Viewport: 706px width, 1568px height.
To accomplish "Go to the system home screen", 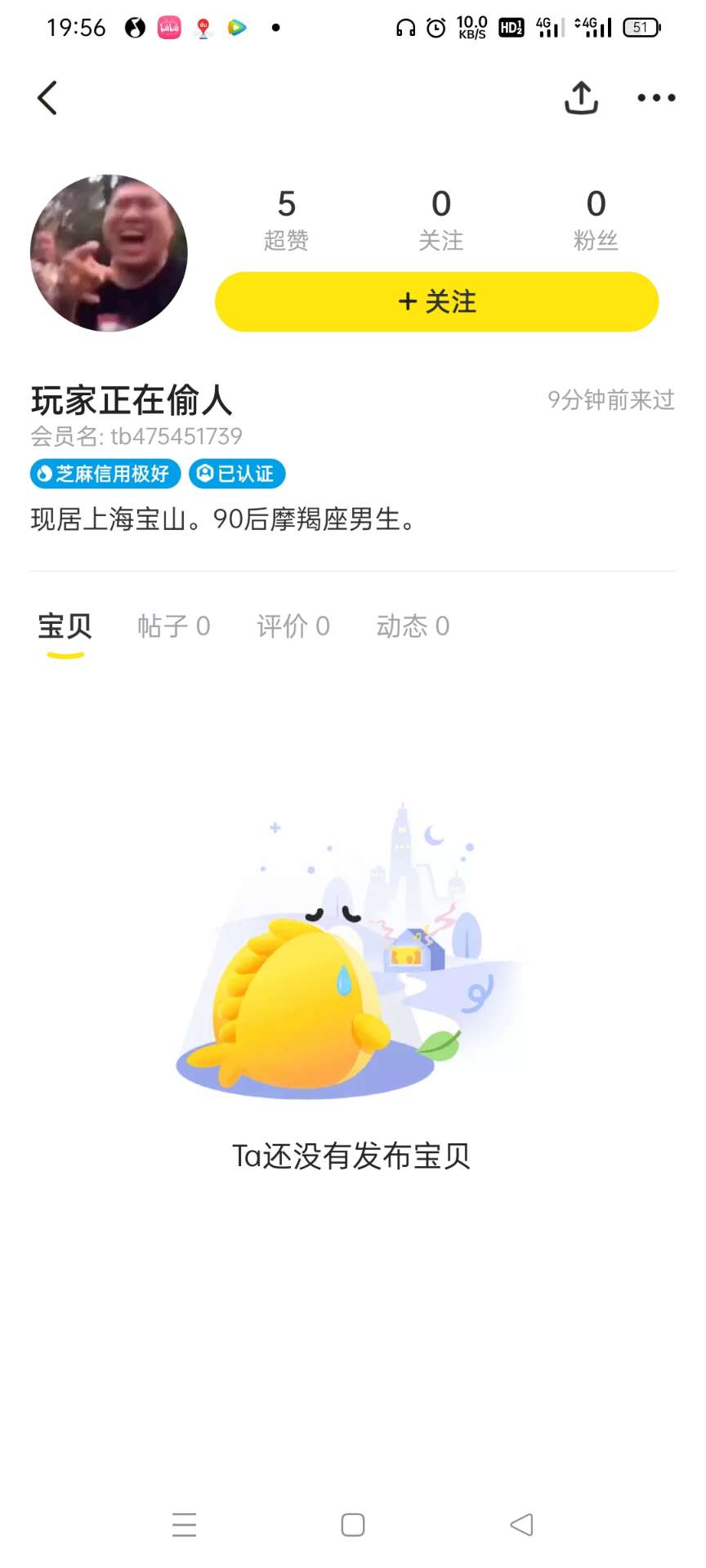I will click(353, 1525).
